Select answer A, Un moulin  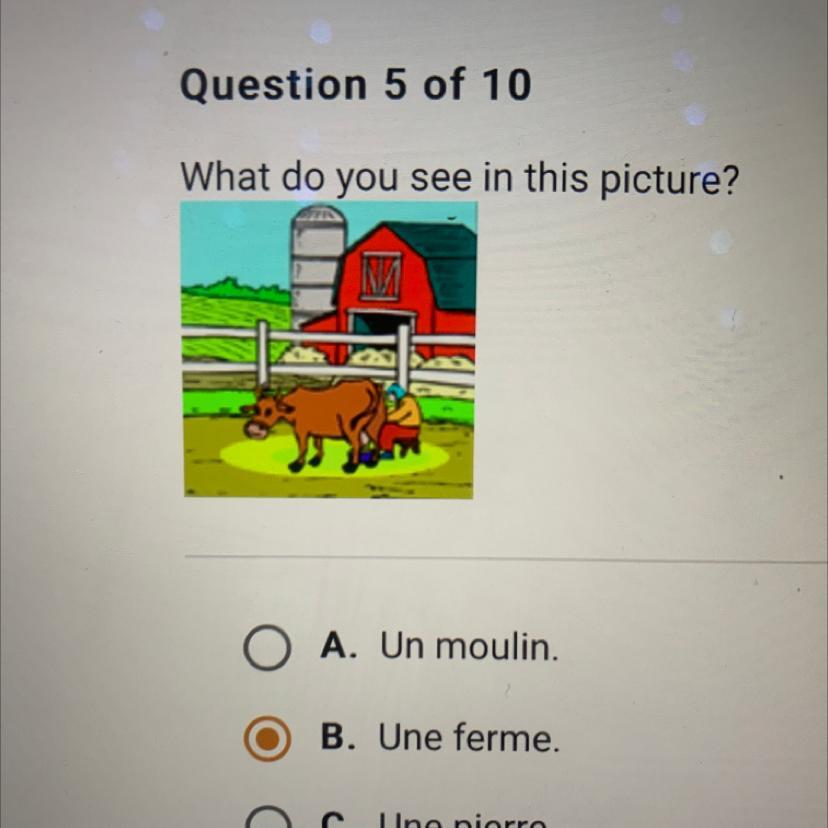point(265,650)
